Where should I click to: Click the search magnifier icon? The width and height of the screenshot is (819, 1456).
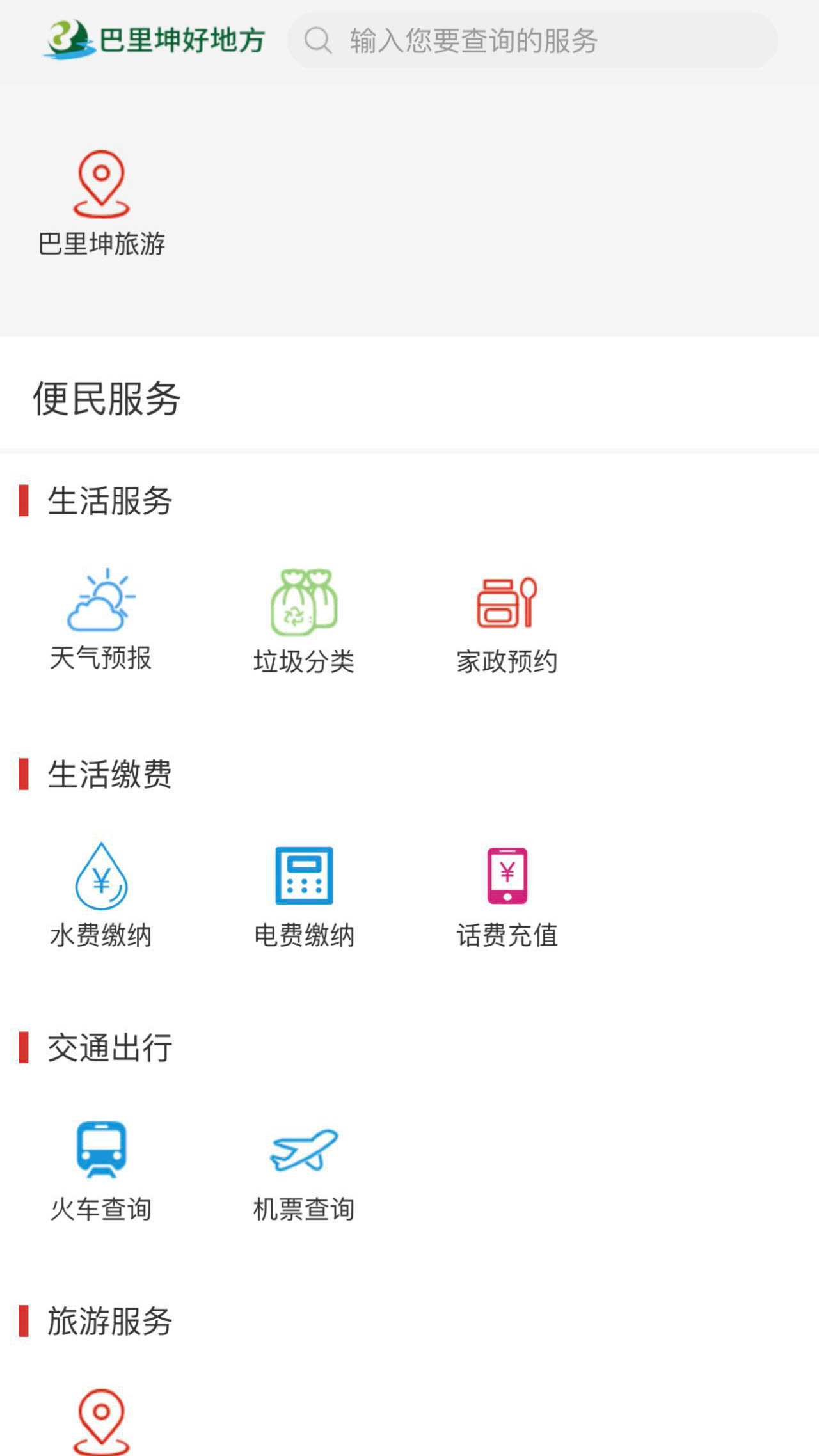(x=318, y=41)
